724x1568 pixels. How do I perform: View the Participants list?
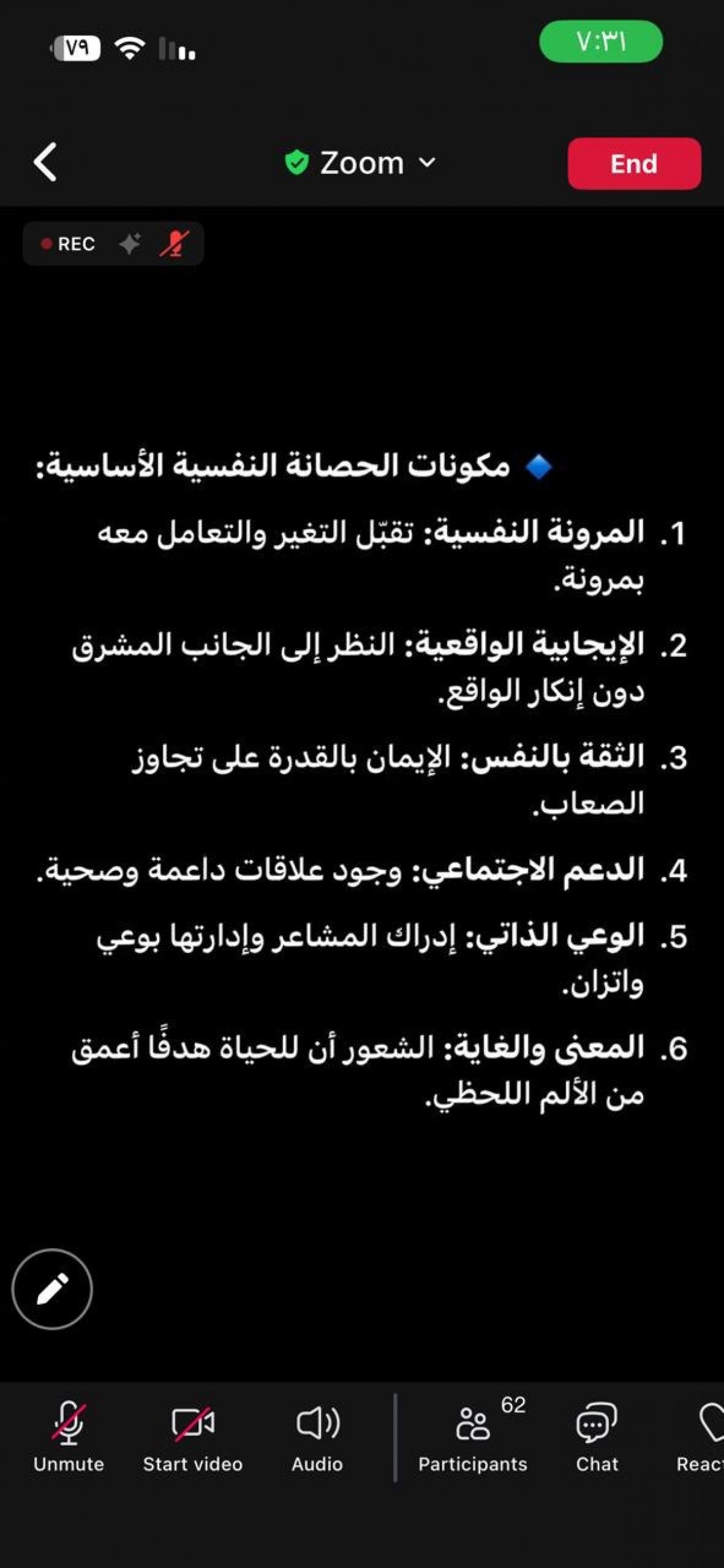coord(473,1436)
